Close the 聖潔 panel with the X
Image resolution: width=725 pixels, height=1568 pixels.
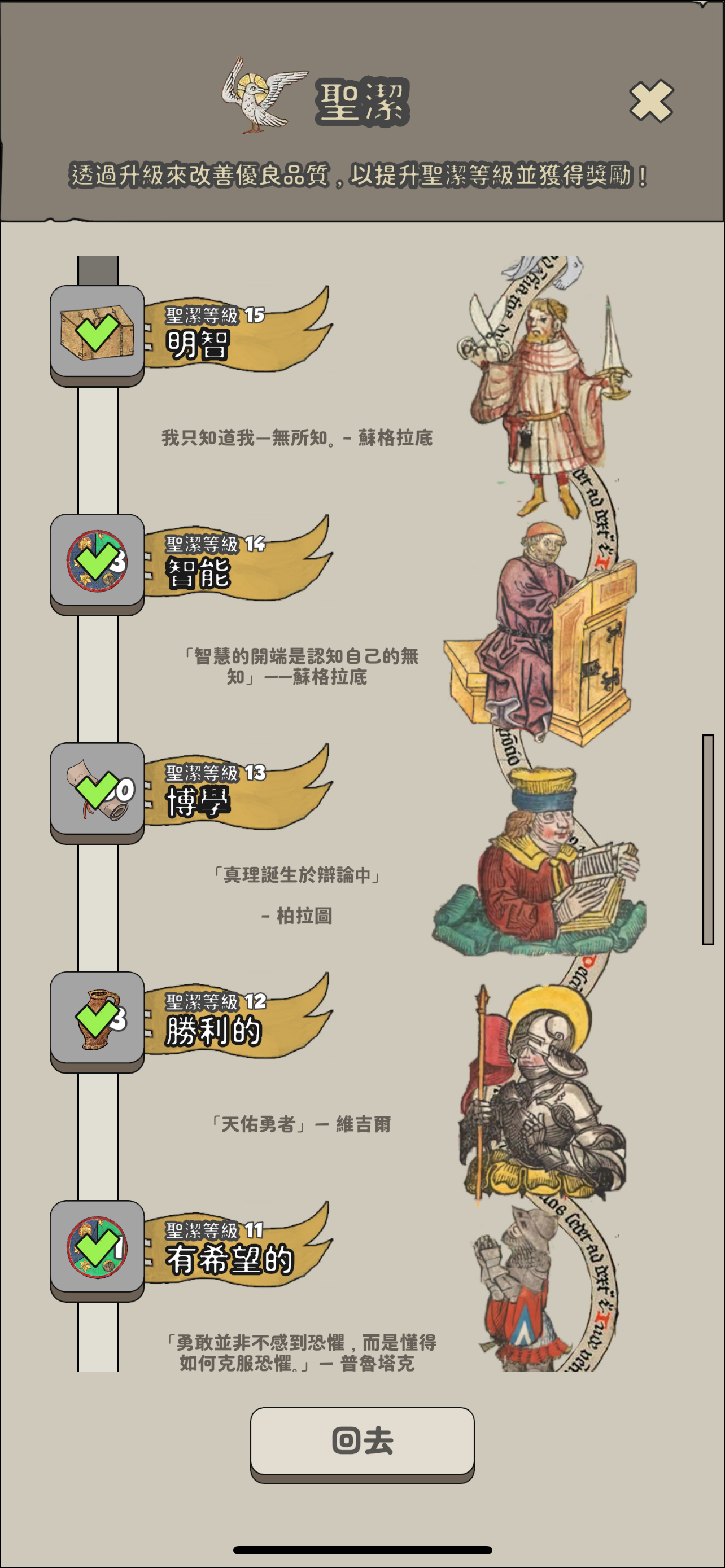pos(650,101)
